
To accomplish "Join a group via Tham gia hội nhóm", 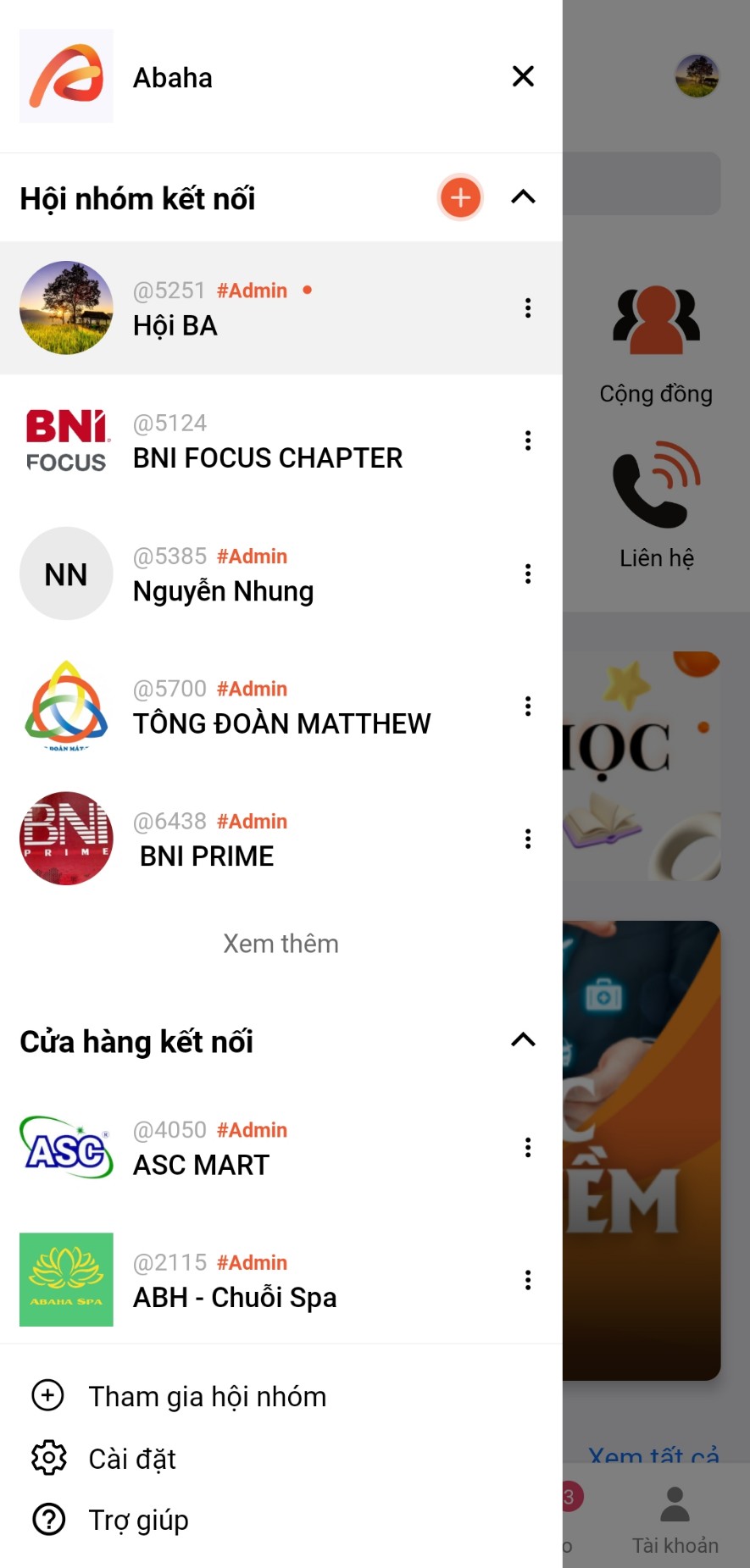I will pos(207,1396).
